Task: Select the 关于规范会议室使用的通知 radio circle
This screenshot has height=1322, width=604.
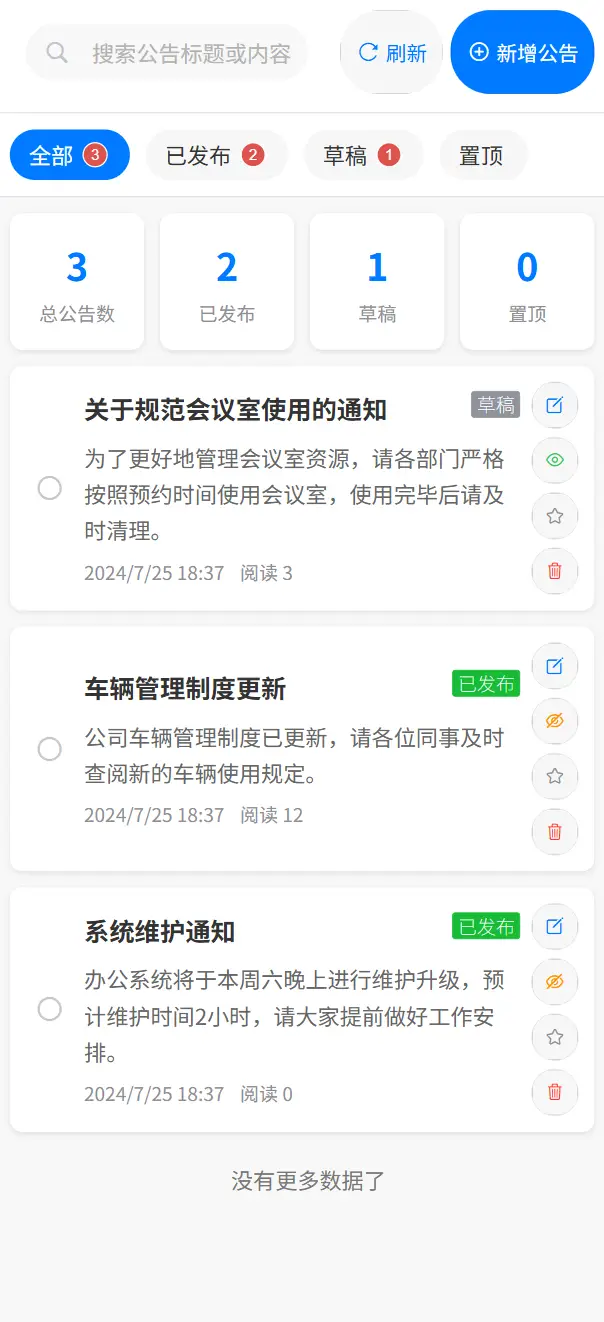Action: [x=50, y=488]
